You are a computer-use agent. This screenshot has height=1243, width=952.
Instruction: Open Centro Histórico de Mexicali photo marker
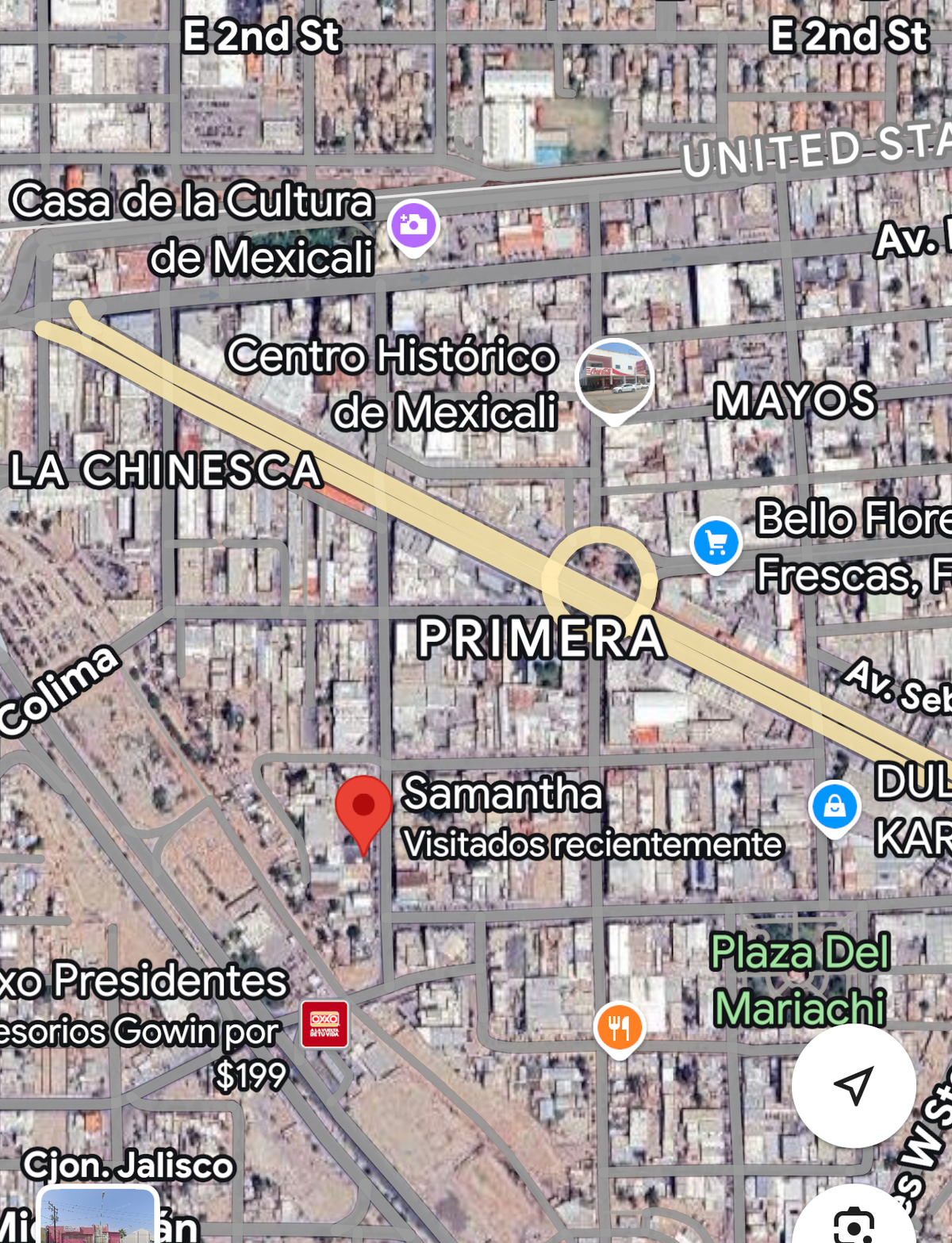pyautogui.click(x=614, y=377)
